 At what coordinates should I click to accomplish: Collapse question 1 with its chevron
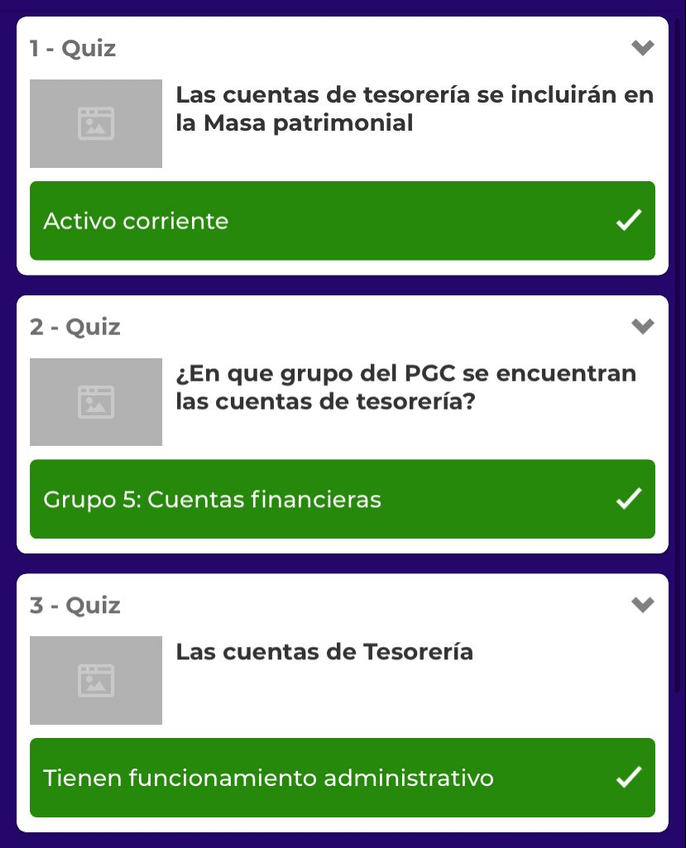(x=643, y=48)
